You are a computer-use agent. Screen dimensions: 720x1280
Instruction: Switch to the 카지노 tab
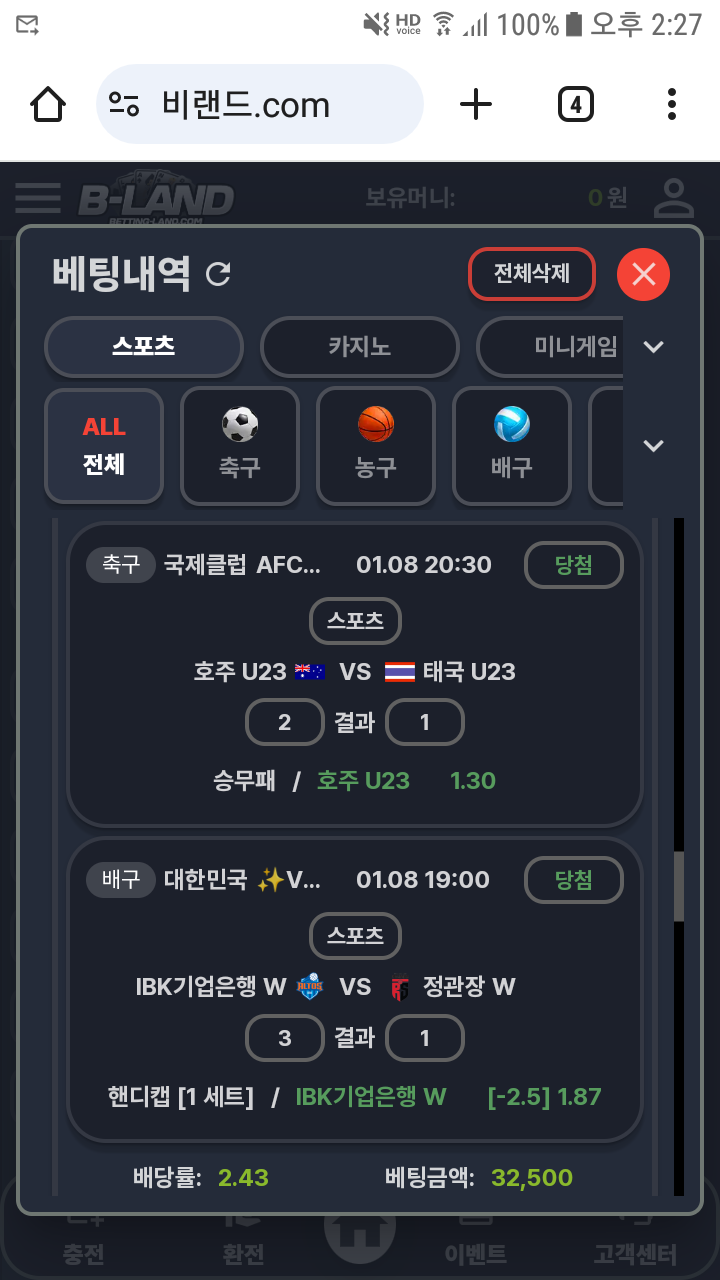point(359,346)
